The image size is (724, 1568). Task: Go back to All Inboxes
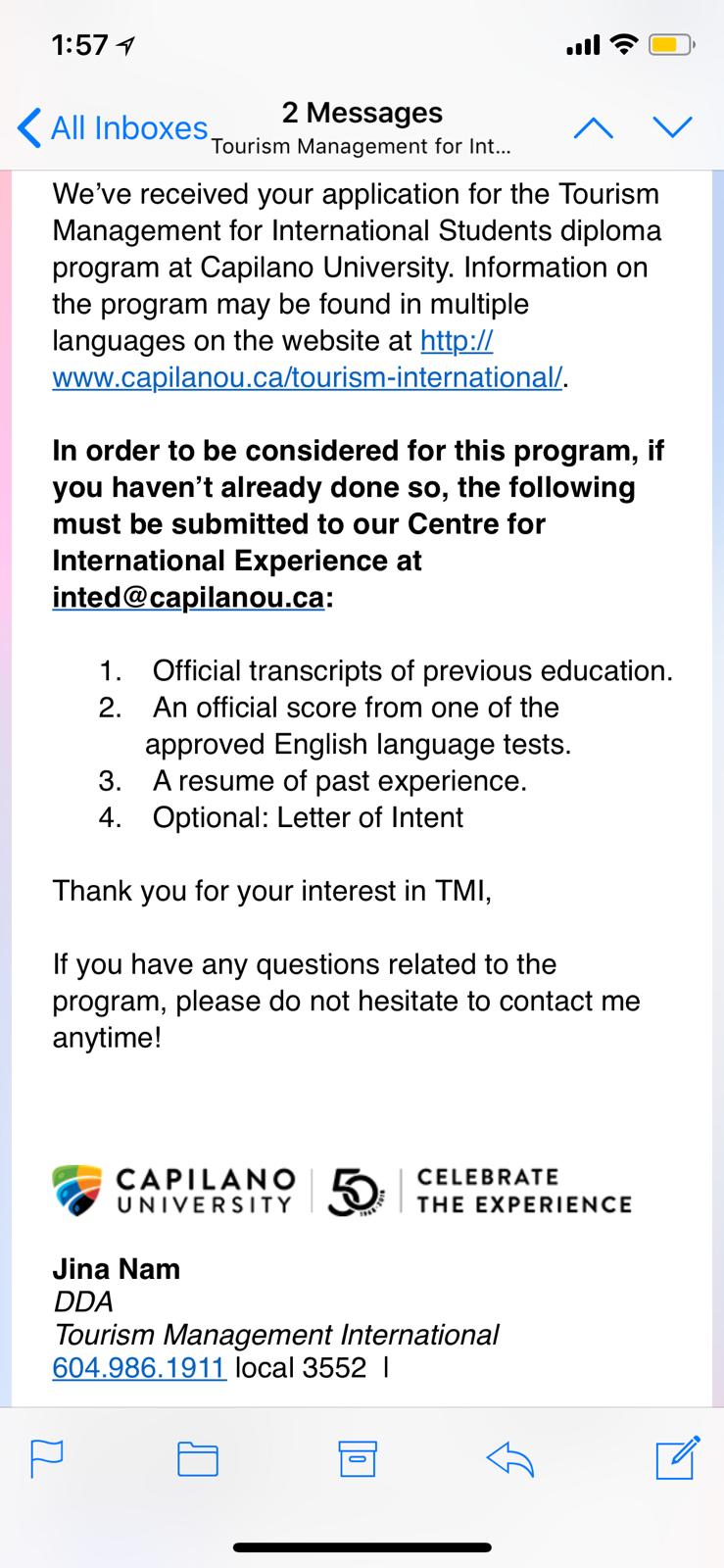113,128
